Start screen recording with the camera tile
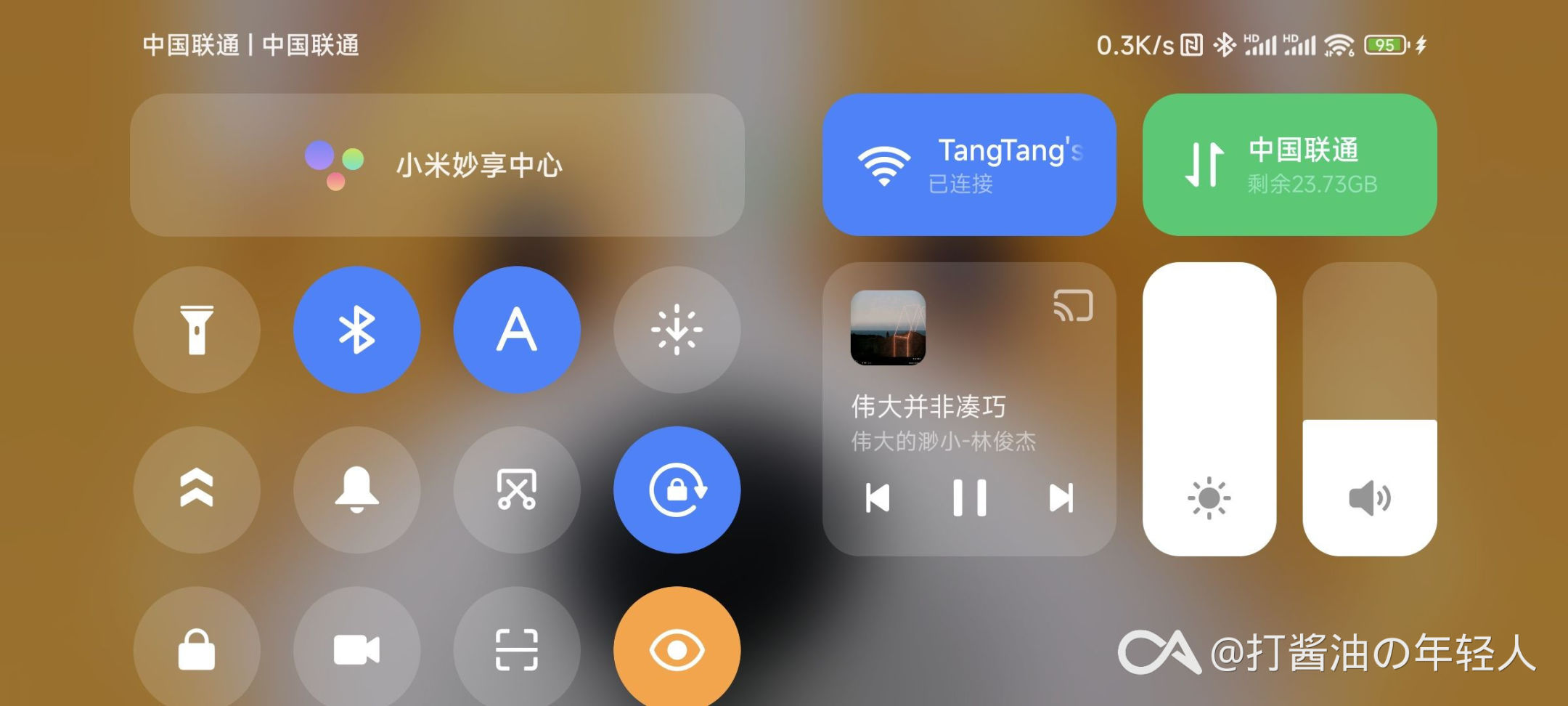The image size is (1568, 706). pyautogui.click(x=356, y=649)
